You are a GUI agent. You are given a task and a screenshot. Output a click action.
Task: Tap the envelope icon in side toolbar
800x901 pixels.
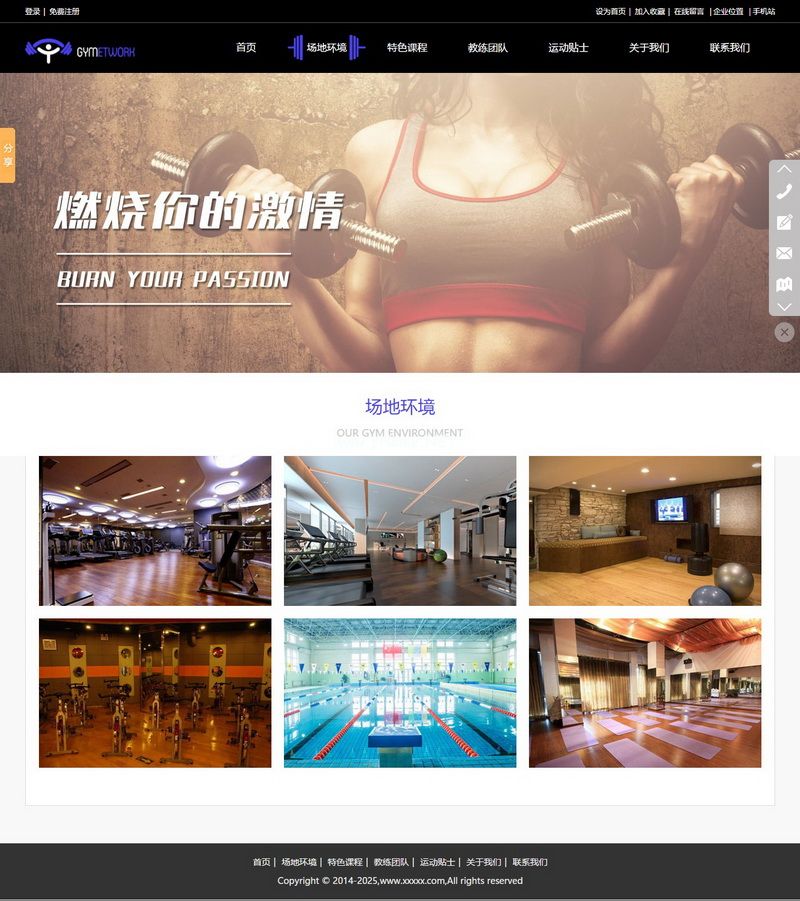784,254
